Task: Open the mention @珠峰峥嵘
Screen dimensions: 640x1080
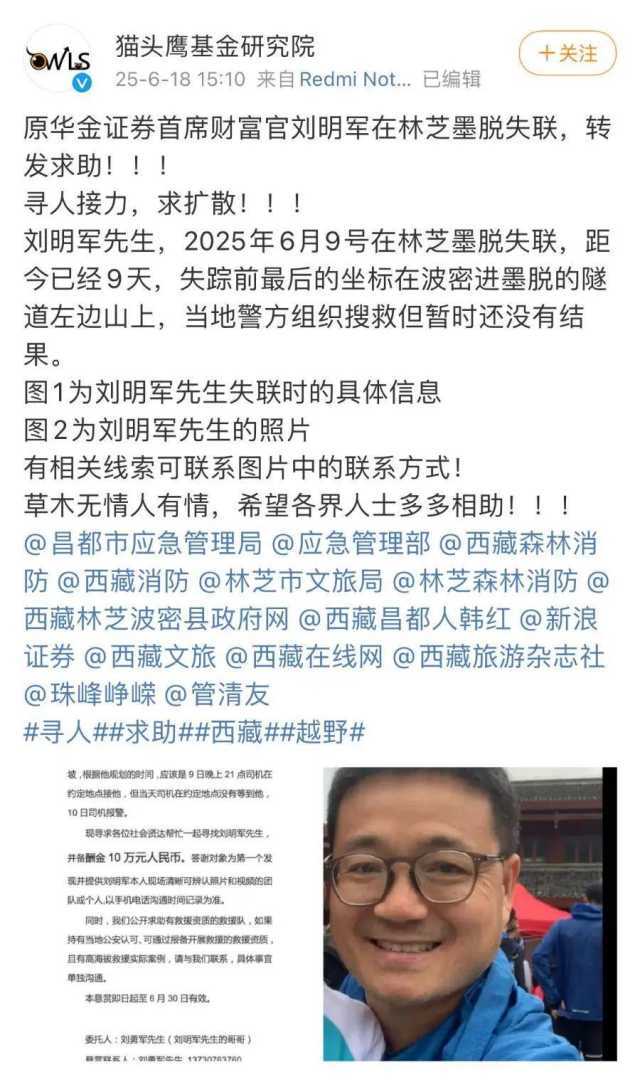Action: coord(88,693)
